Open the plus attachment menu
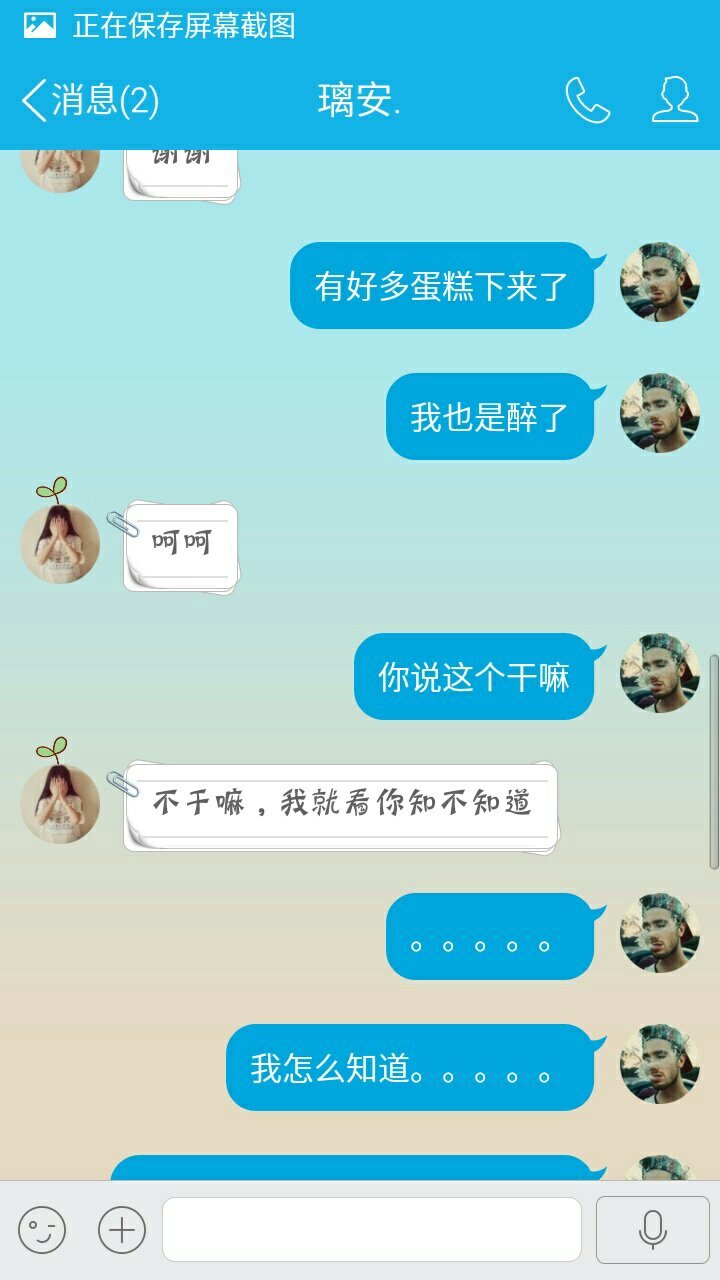This screenshot has height=1280, width=720. (x=122, y=1229)
